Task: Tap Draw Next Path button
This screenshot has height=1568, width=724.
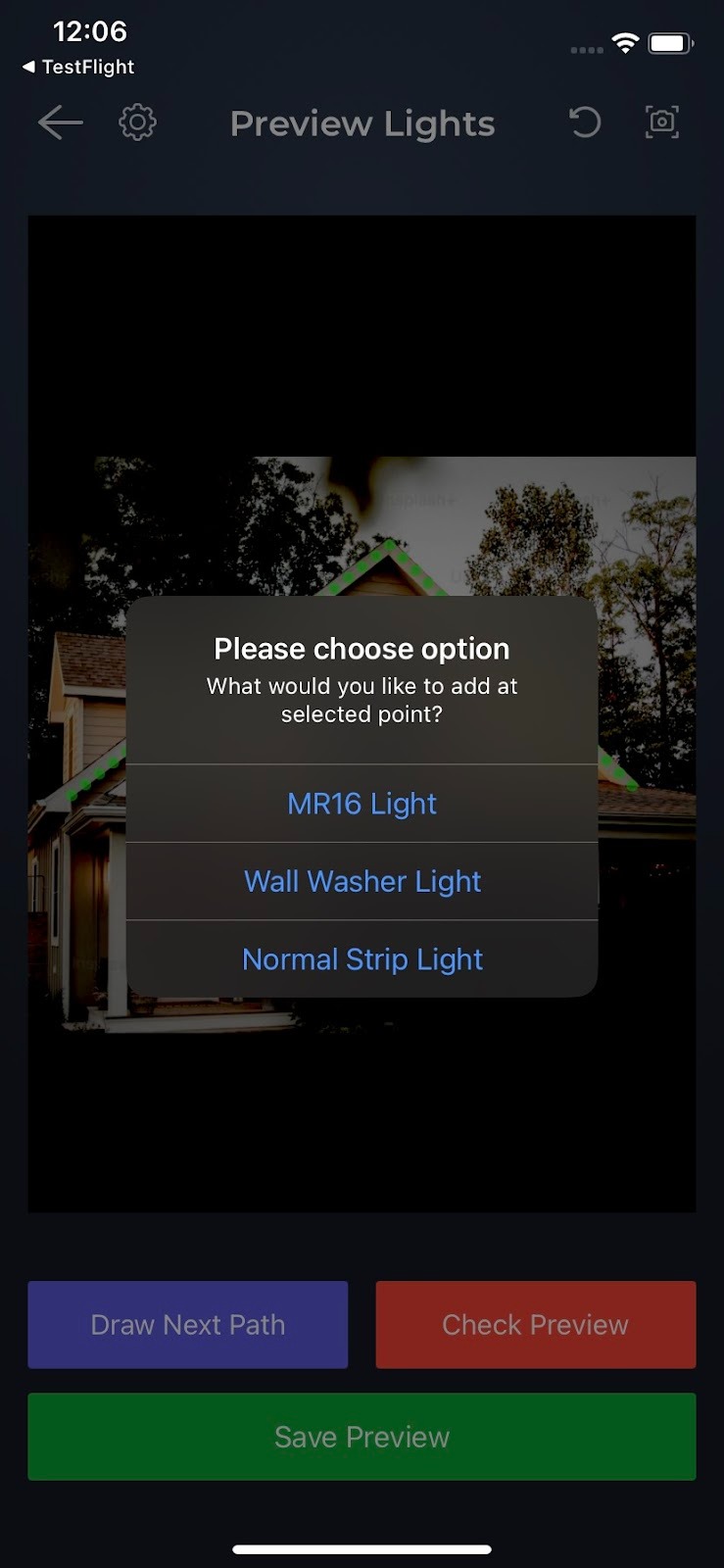Action: pos(188,1324)
